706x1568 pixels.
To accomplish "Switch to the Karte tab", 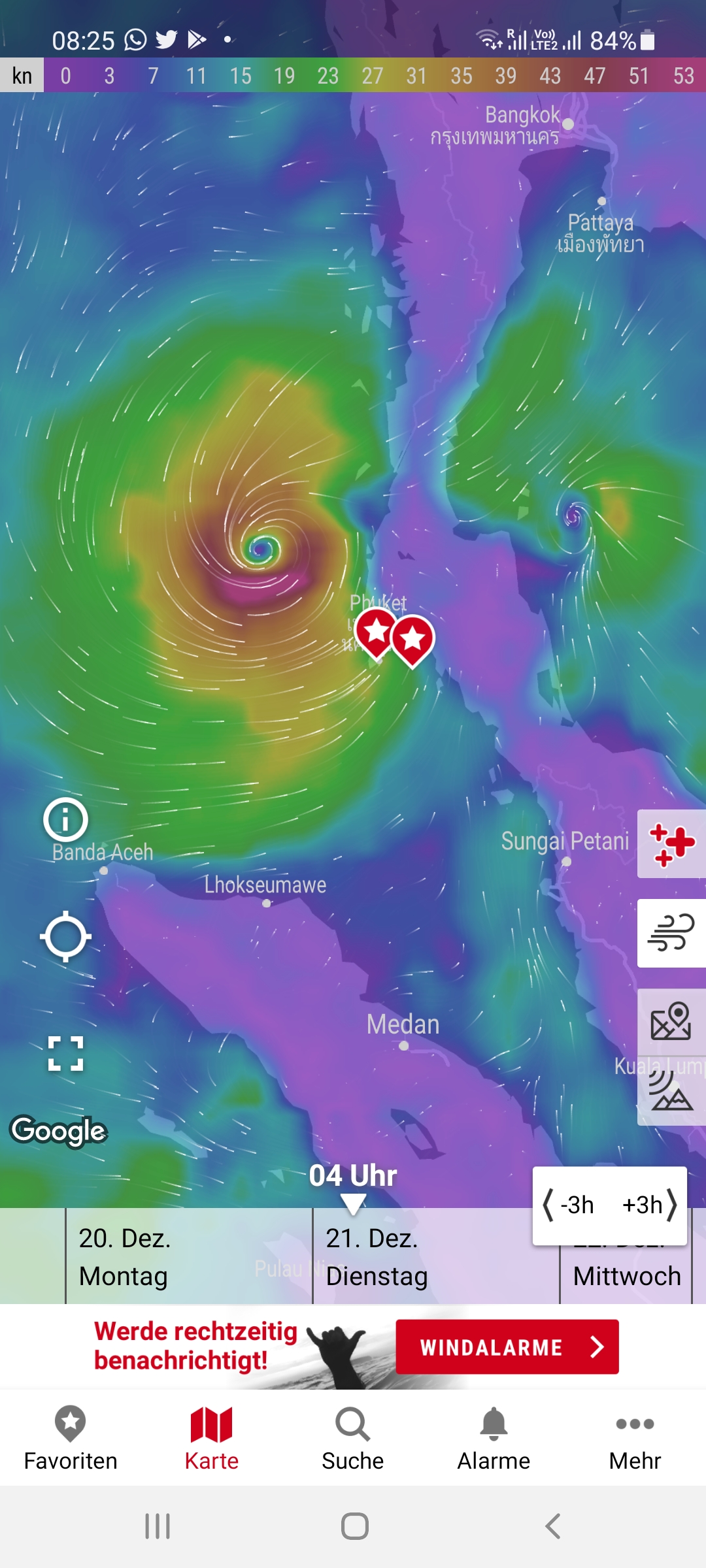I will tap(211, 1437).
